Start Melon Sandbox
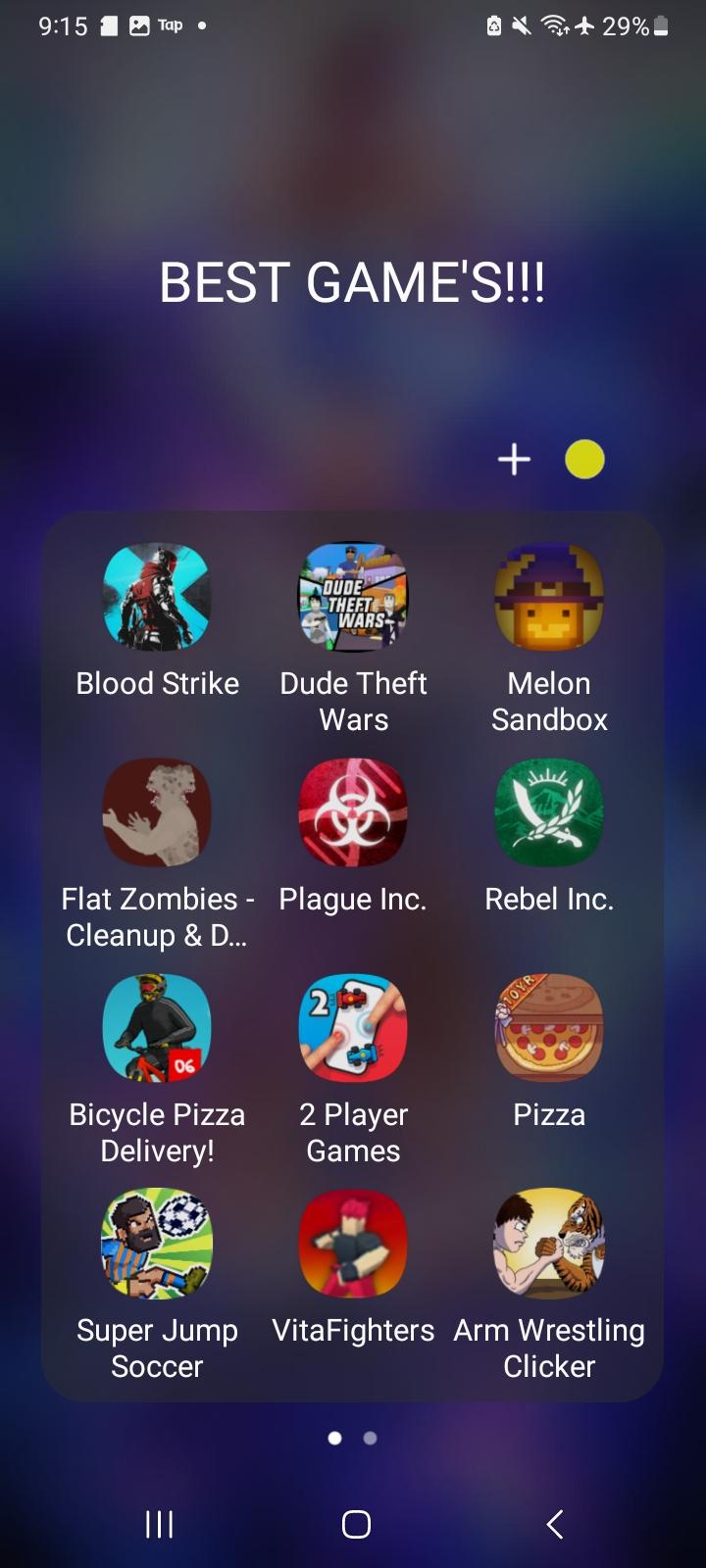 pos(549,597)
